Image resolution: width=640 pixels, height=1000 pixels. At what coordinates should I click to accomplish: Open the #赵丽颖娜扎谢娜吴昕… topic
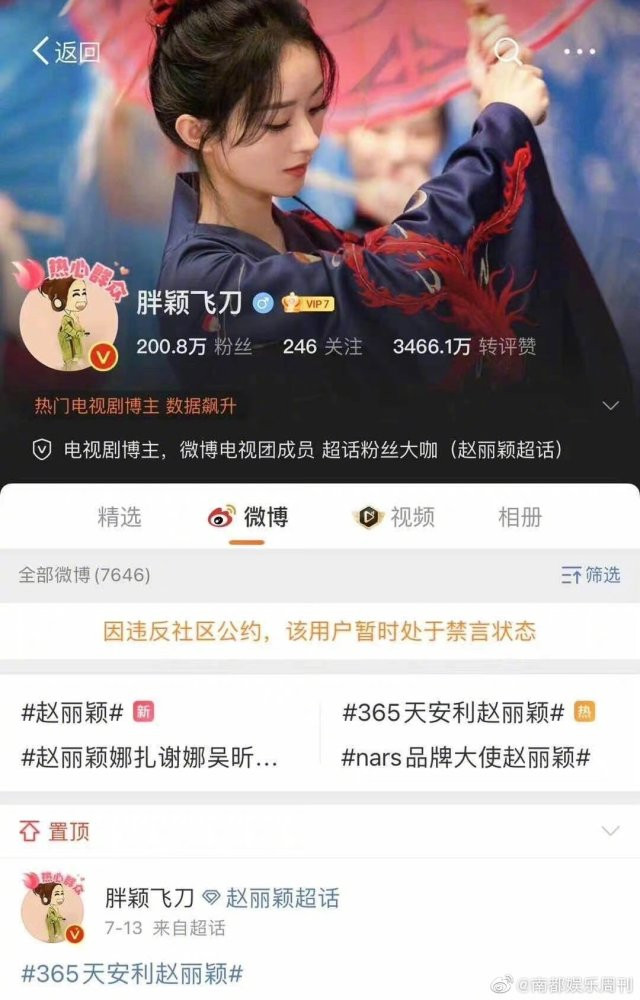150,758
